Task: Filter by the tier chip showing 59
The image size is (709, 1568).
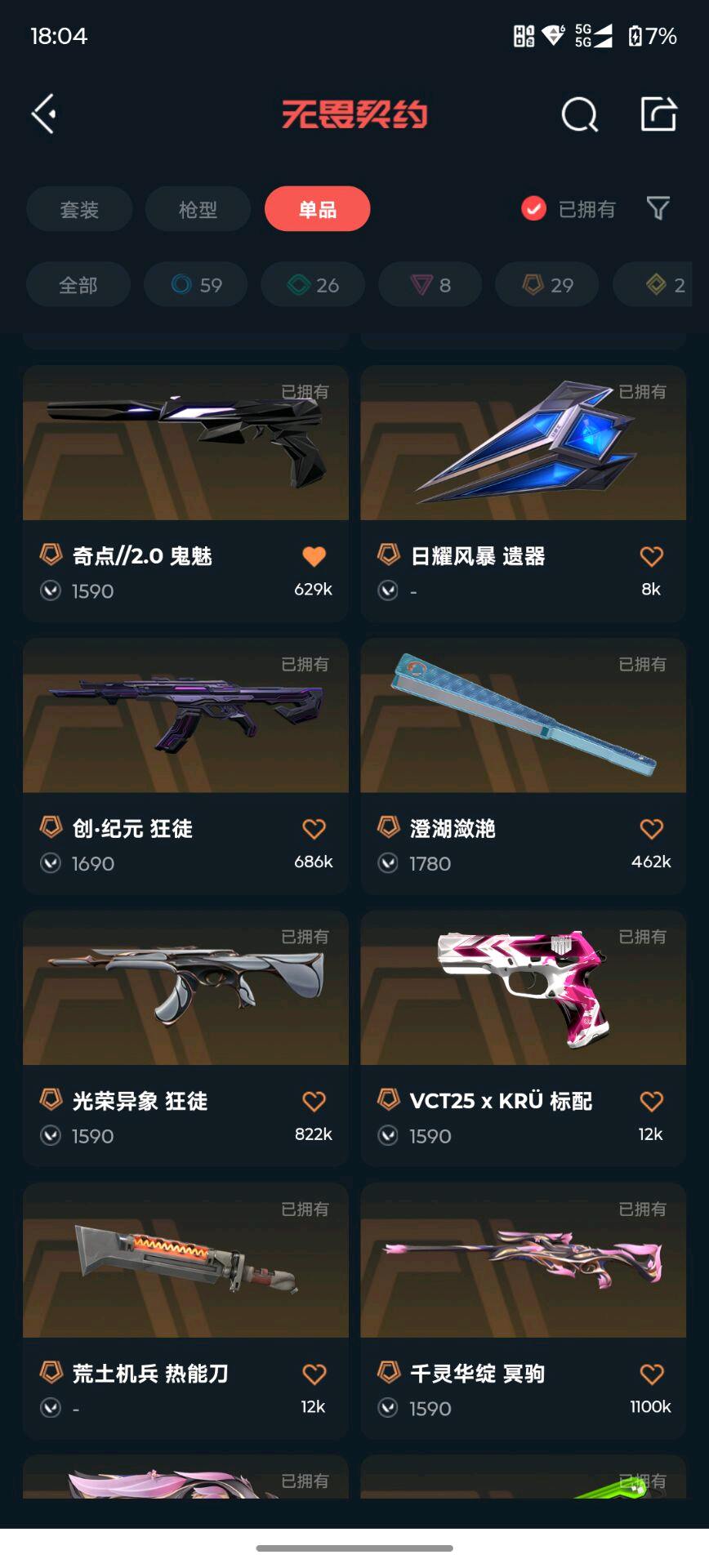Action: pyautogui.click(x=196, y=285)
